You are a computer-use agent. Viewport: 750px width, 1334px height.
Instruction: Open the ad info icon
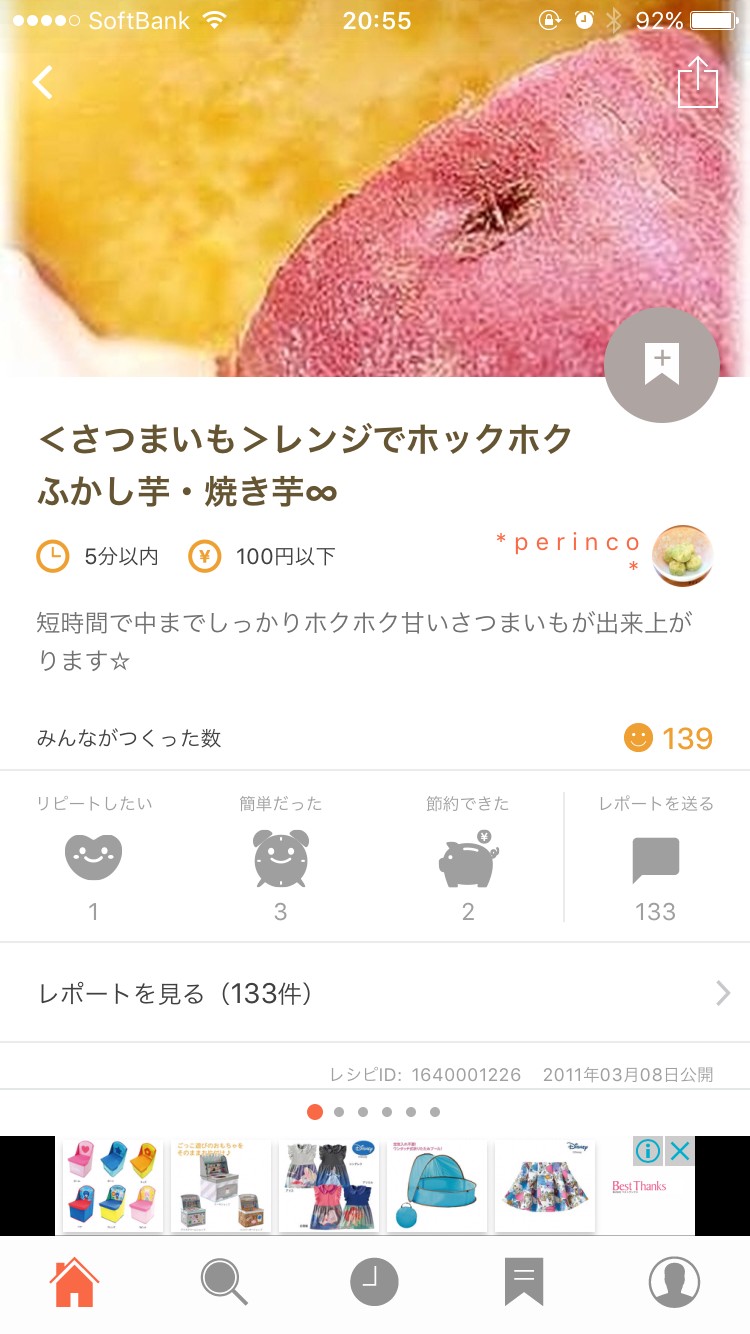coord(648,1152)
